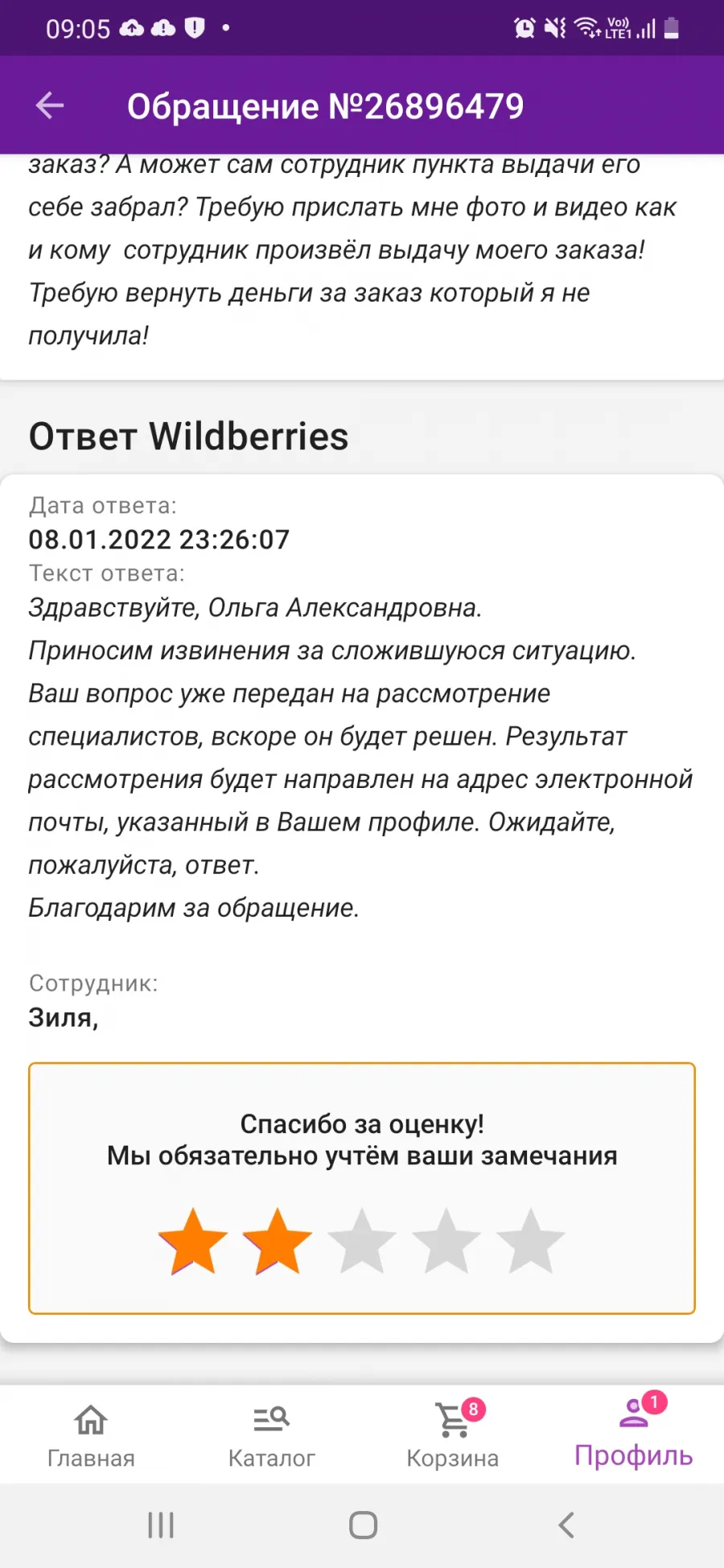The image size is (724, 1568).
Task: Rate the response with the first star
Action: (193, 1242)
